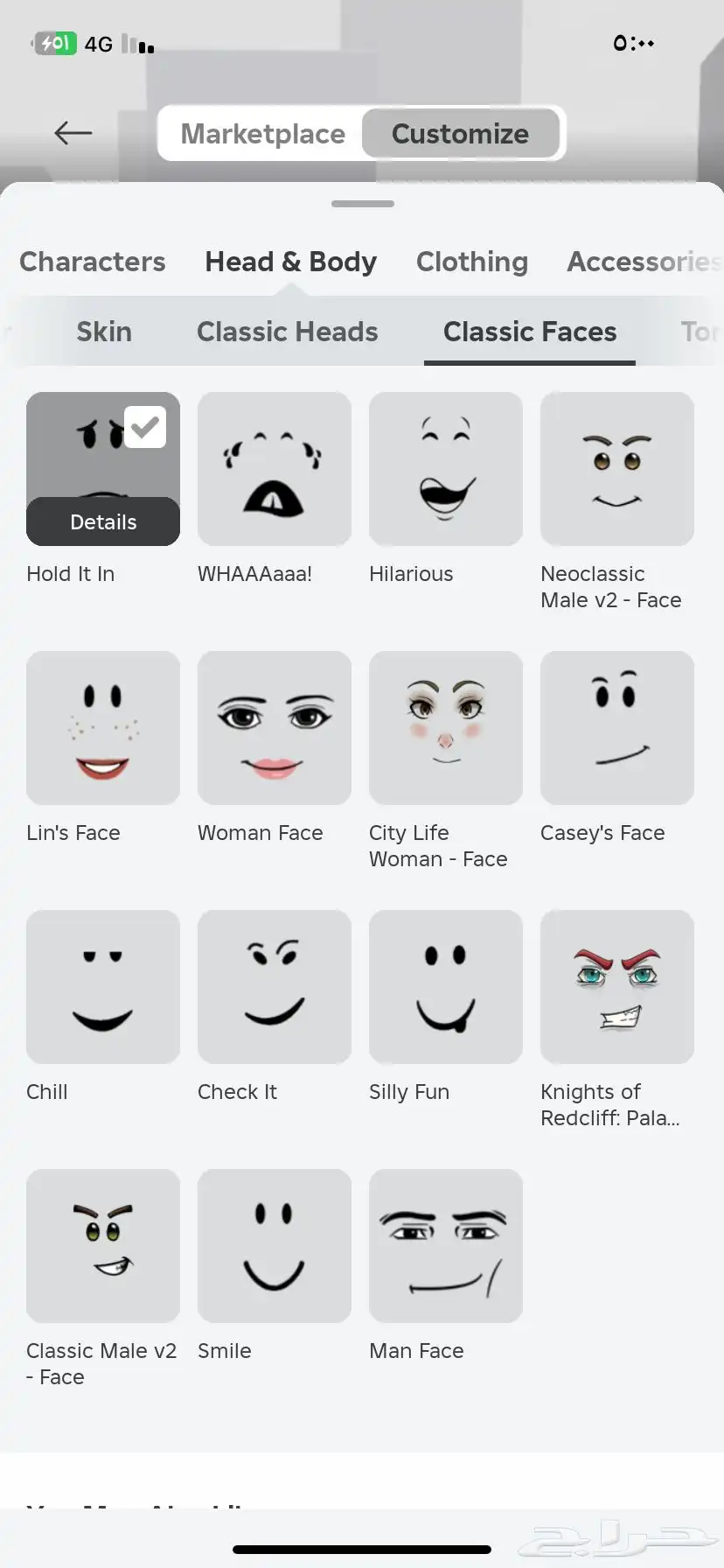Open the Characters category tab
724x1568 pixels.
93,262
